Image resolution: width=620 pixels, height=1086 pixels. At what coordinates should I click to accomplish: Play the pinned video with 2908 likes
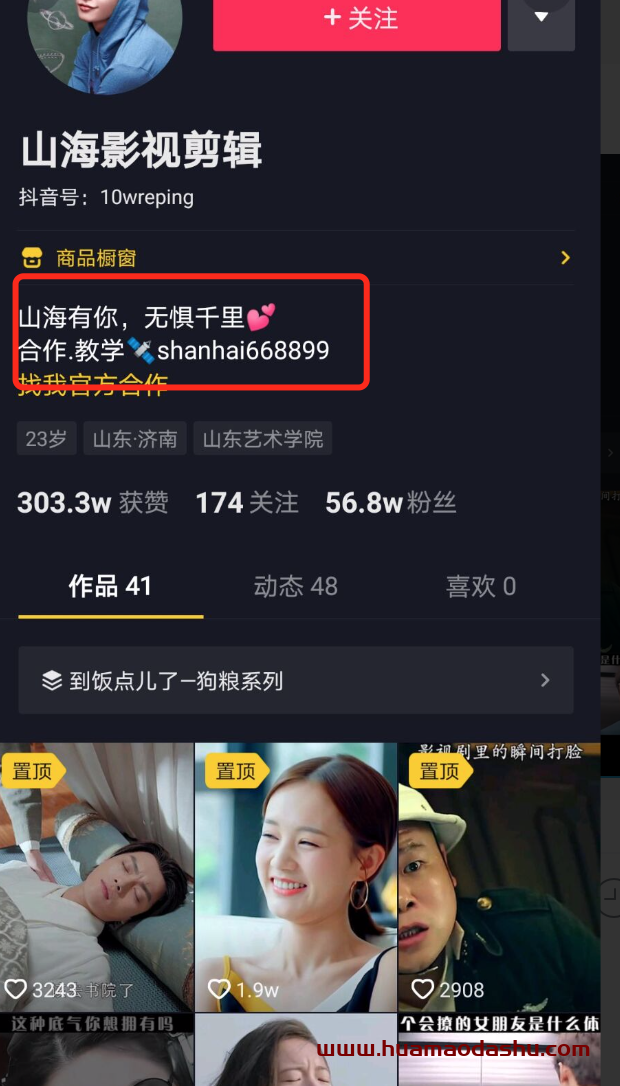pyautogui.click(x=498, y=877)
